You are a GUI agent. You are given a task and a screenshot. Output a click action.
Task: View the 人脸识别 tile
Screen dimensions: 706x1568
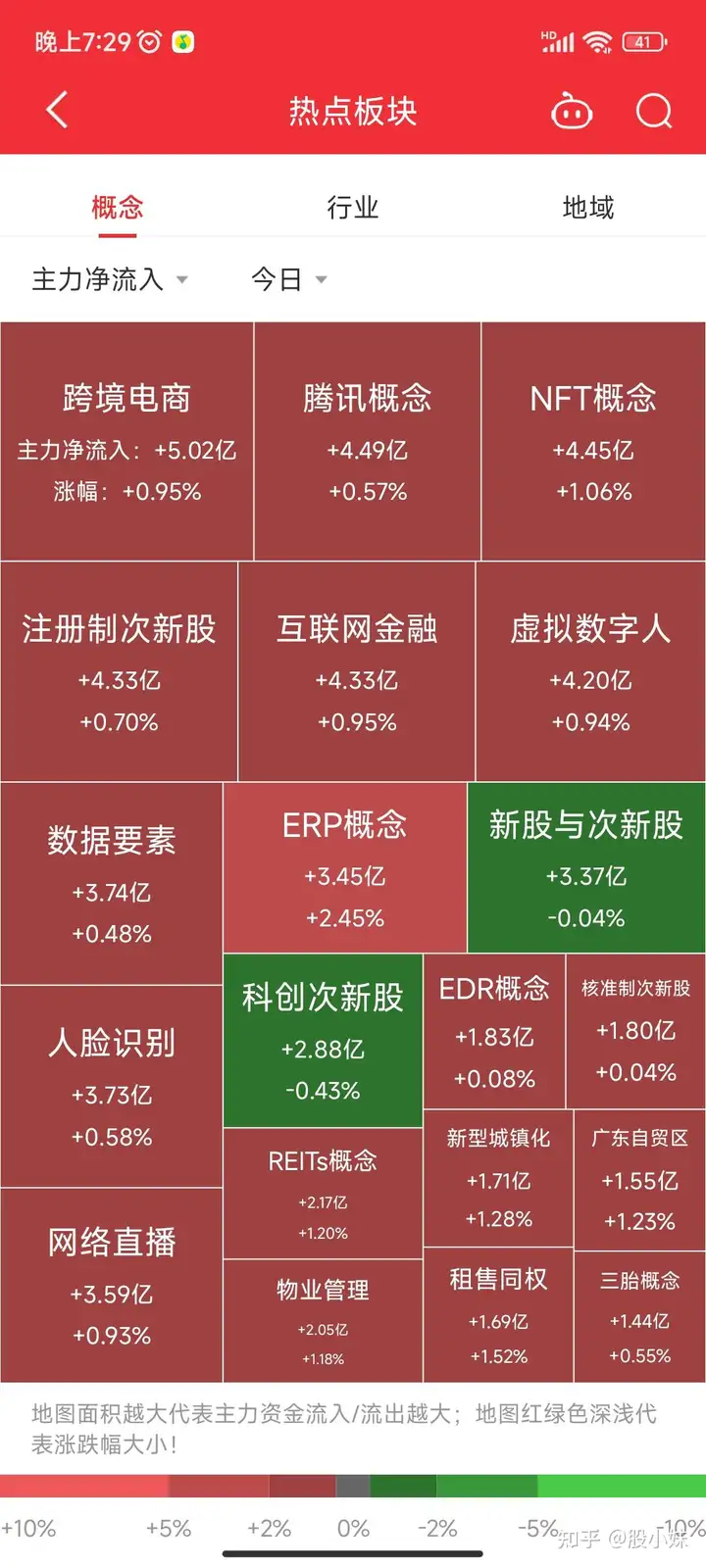pos(112,1086)
